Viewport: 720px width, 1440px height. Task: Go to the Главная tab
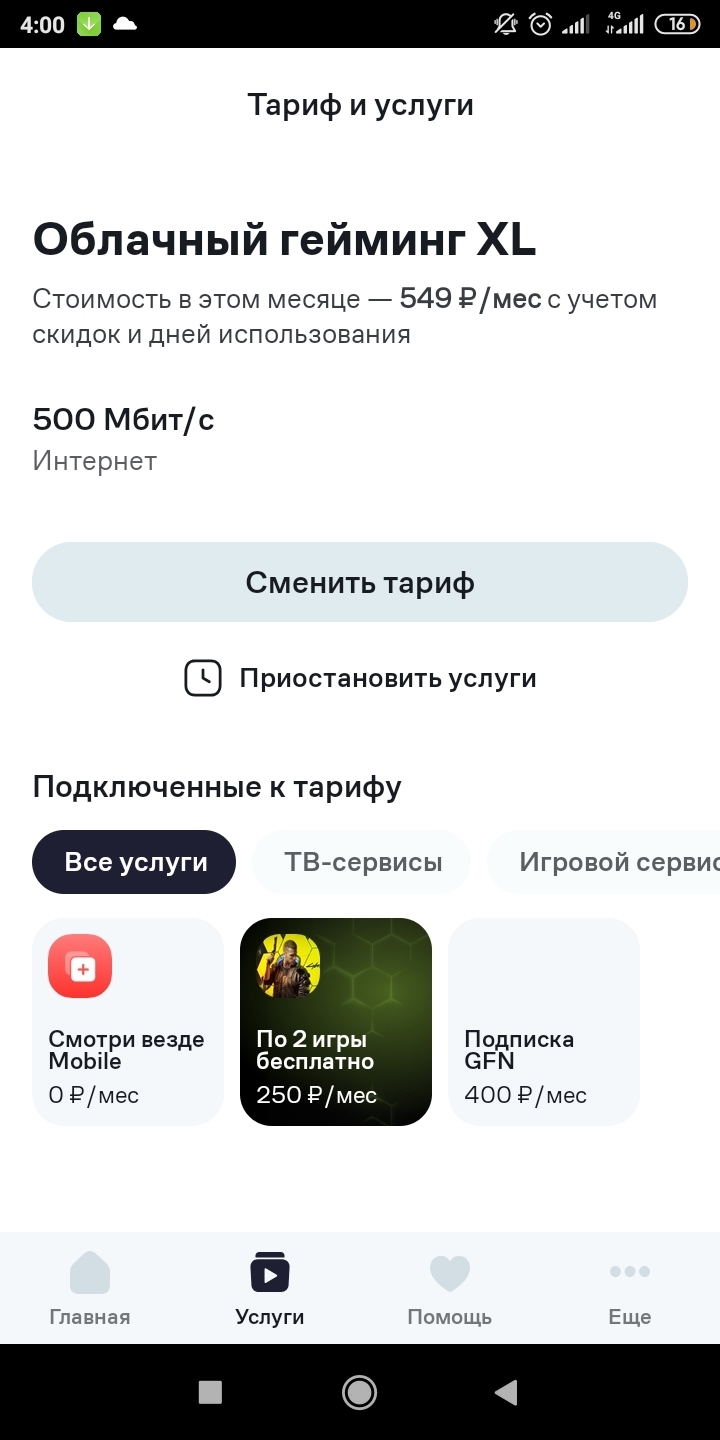click(90, 1288)
